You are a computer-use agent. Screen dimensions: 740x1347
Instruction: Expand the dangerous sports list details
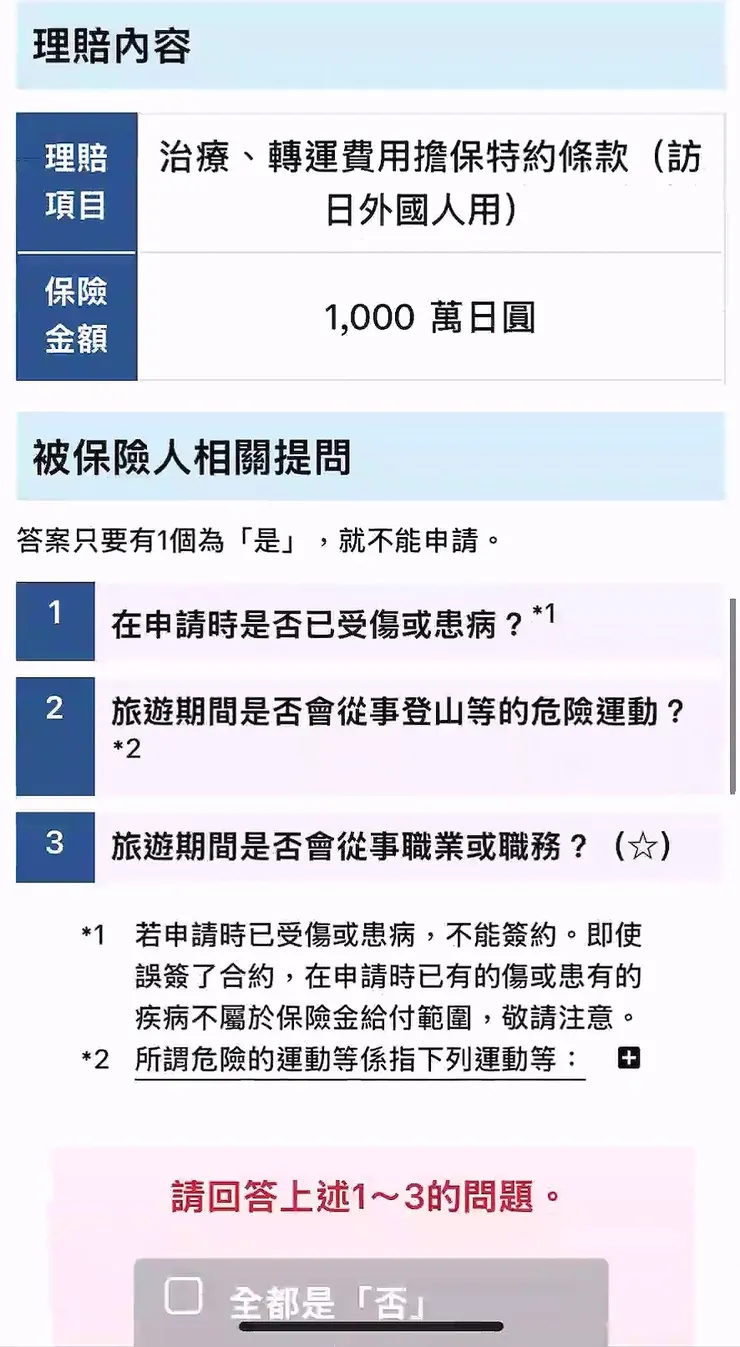pyautogui.click(x=630, y=1057)
